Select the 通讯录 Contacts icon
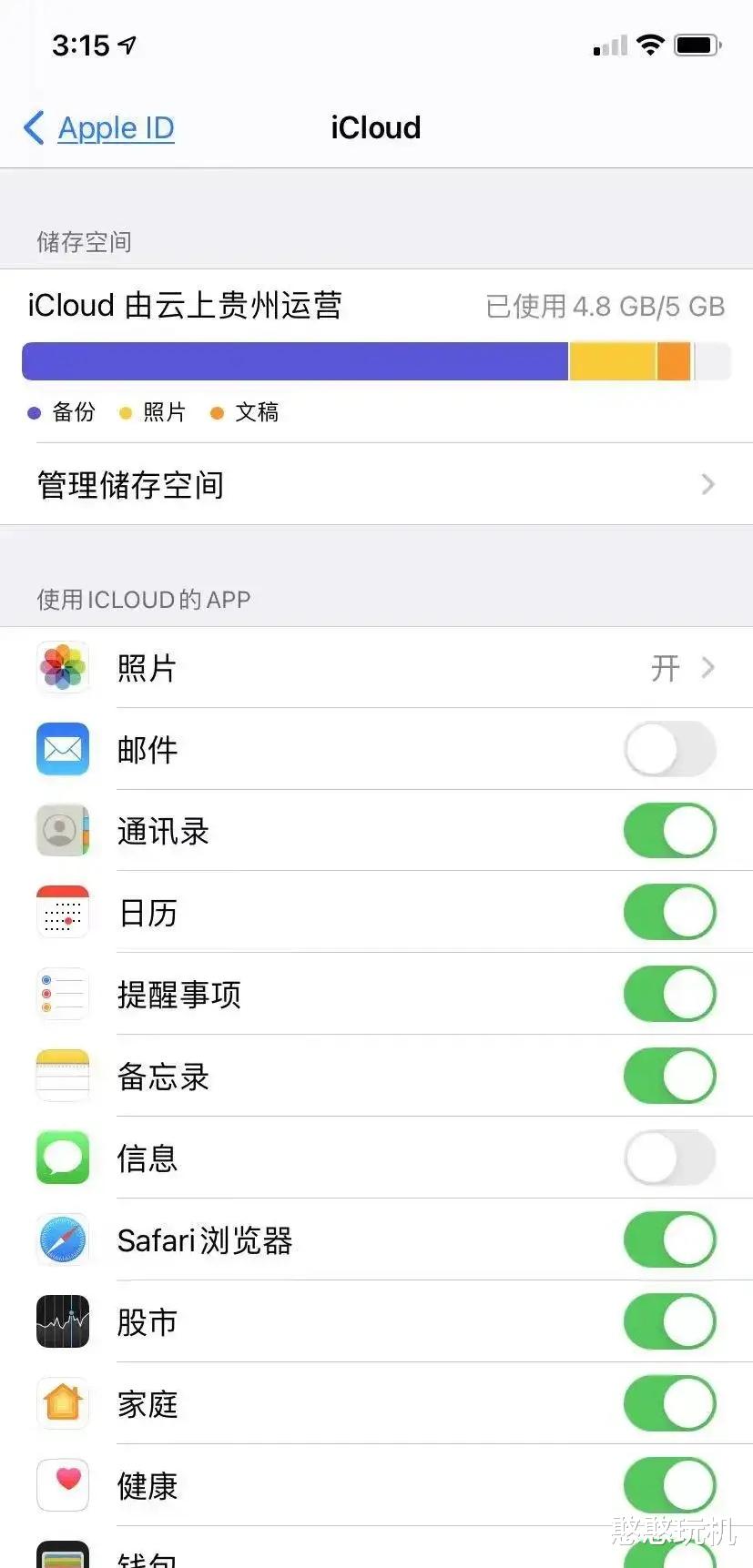753x1568 pixels. [62, 831]
